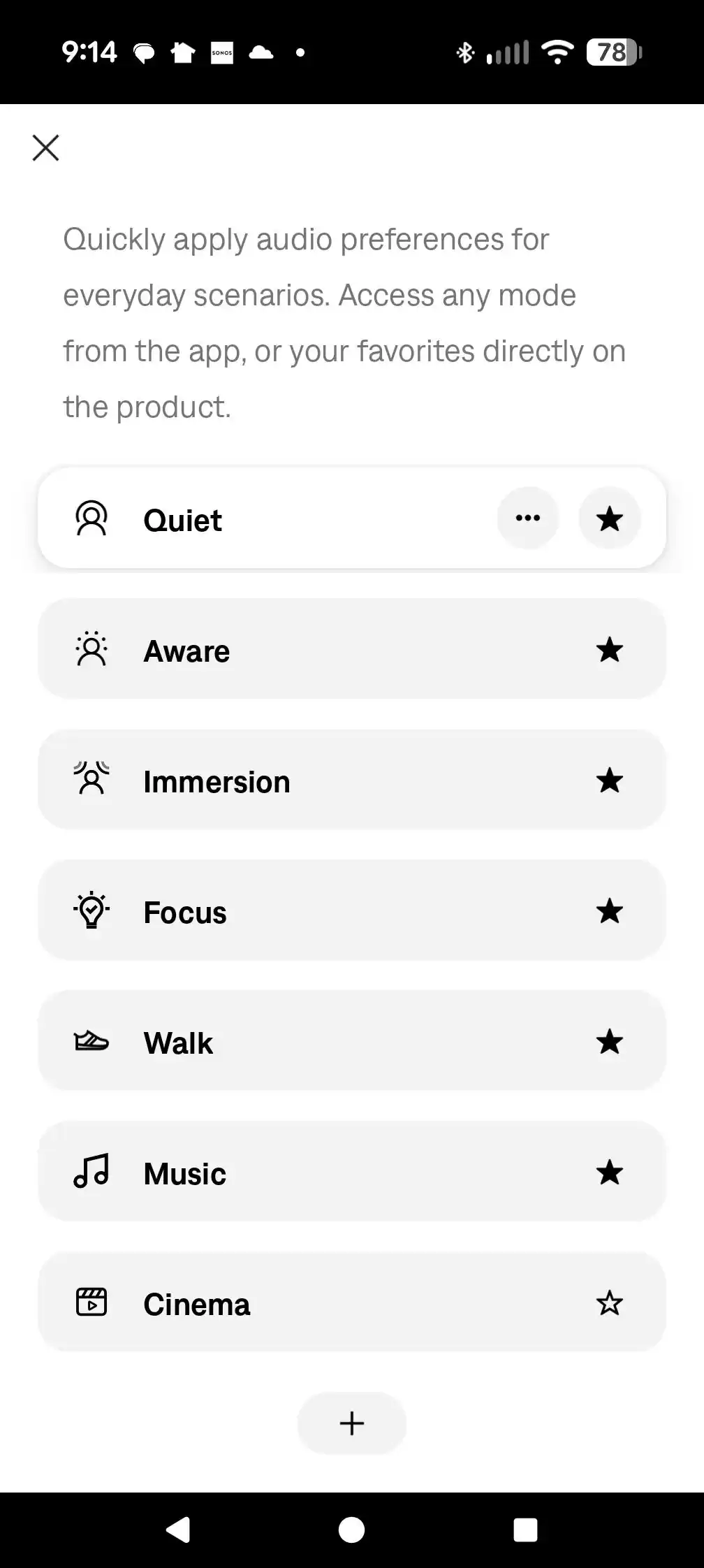The width and height of the screenshot is (704, 1568).
Task: Remove Aware from favorites
Action: [x=610, y=650]
